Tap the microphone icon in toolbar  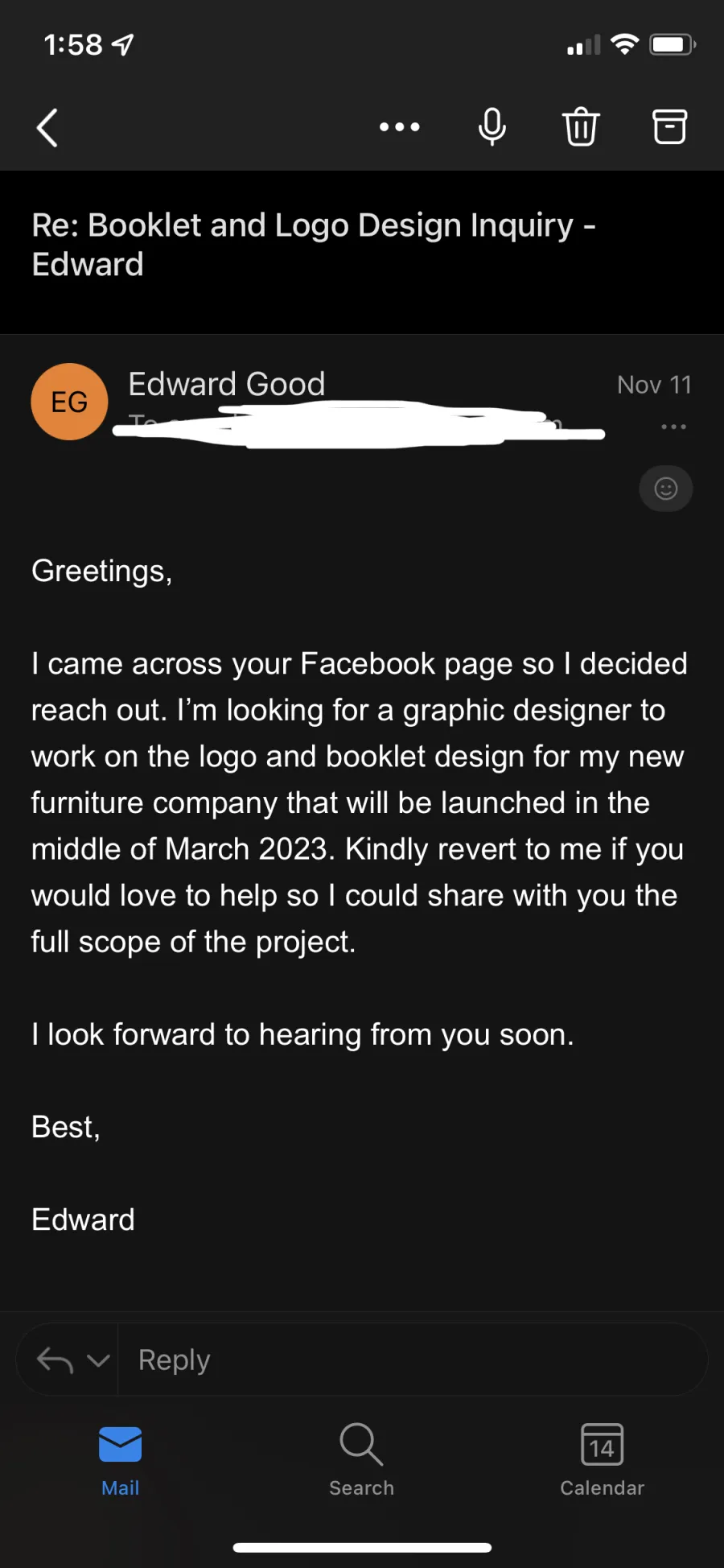[492, 127]
